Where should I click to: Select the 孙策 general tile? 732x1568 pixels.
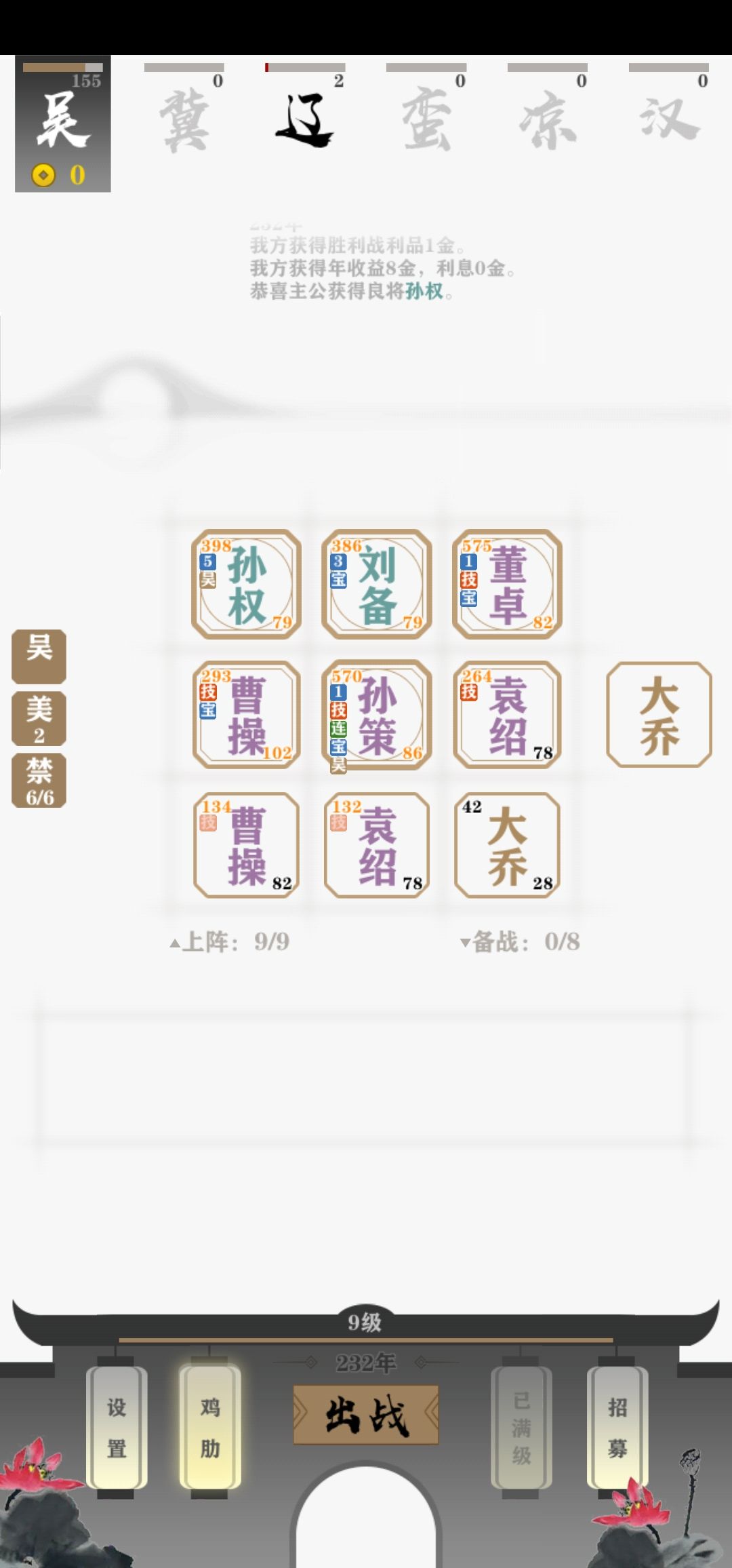(x=377, y=715)
